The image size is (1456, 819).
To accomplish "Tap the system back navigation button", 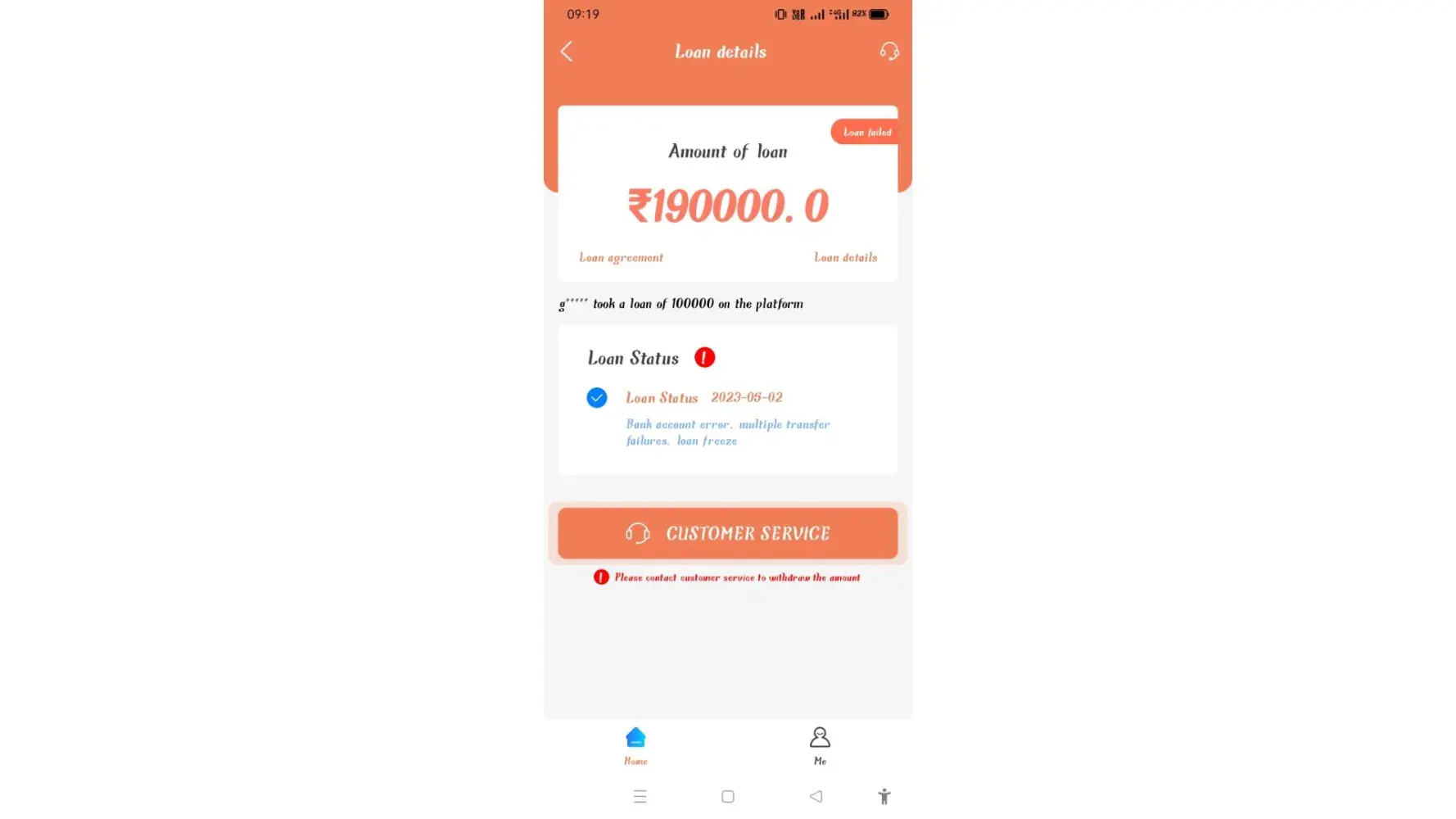I will pyautogui.click(x=816, y=796).
